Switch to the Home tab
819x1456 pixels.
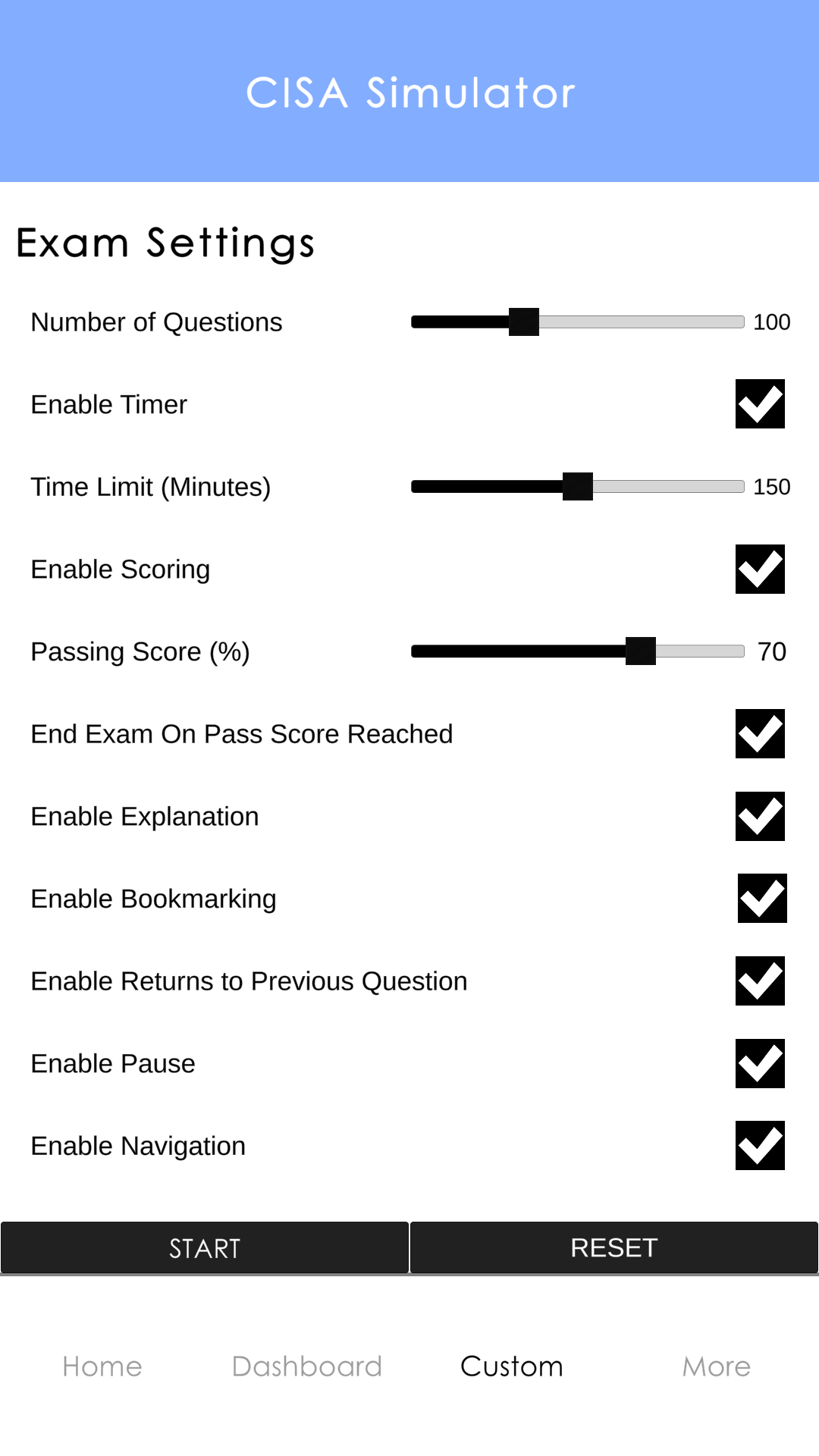102,1366
